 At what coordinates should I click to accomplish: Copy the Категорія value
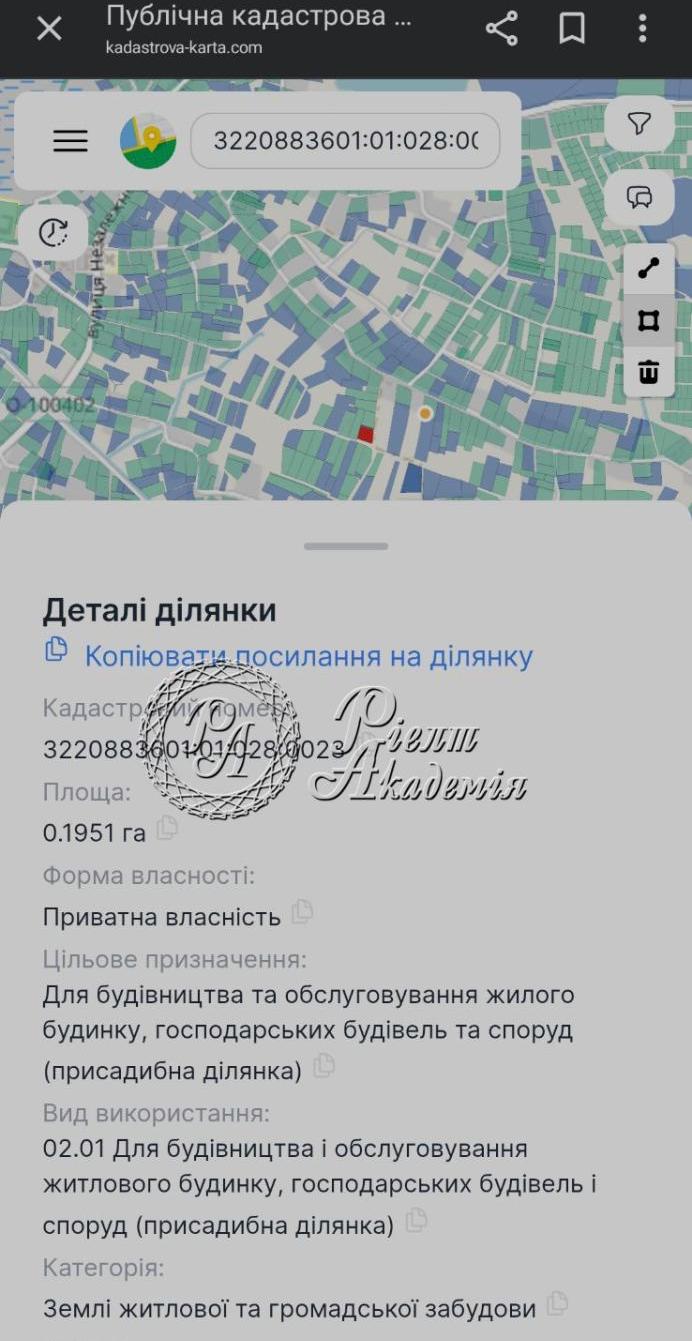[x=558, y=1303]
